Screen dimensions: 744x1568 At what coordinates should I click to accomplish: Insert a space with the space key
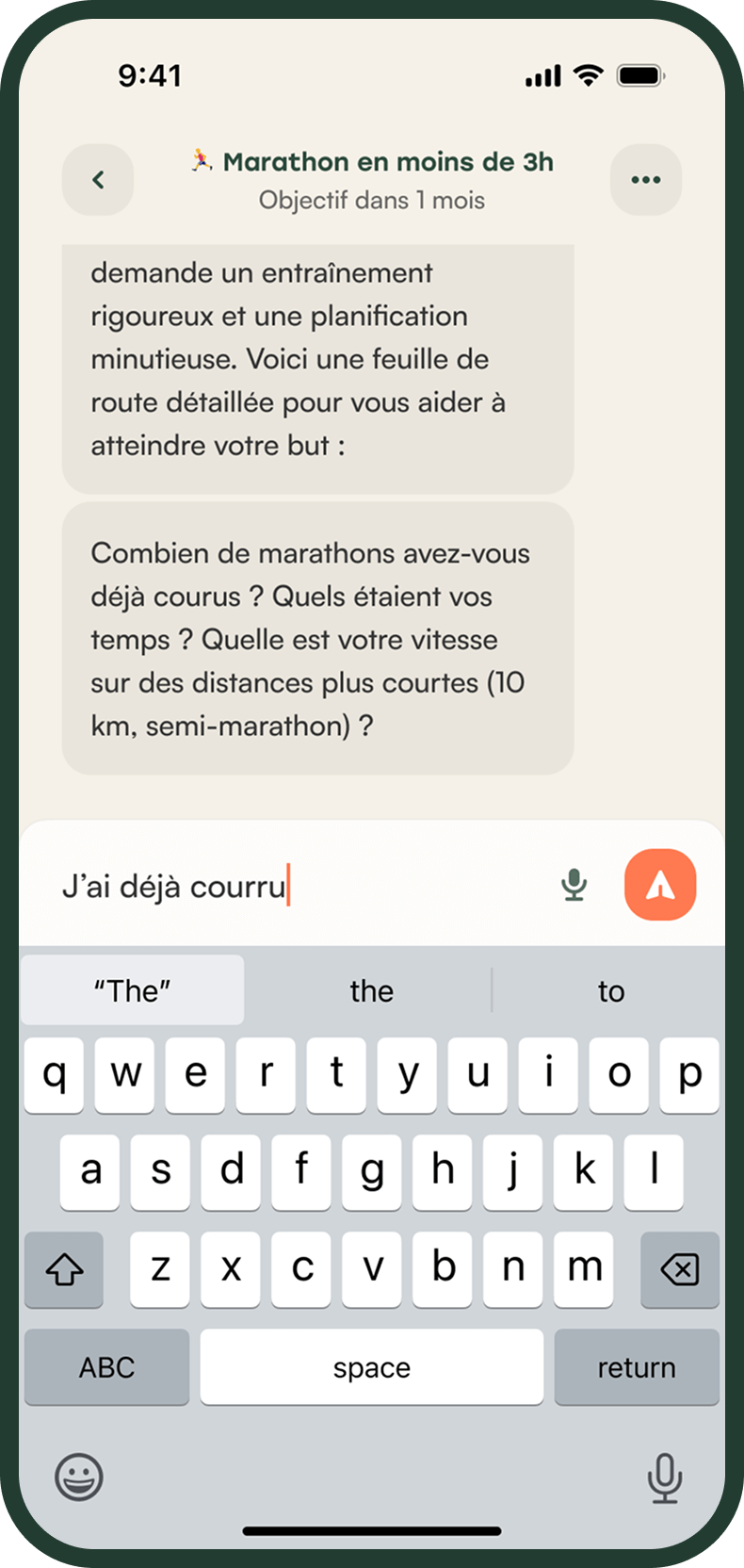pyautogui.click(x=371, y=1367)
